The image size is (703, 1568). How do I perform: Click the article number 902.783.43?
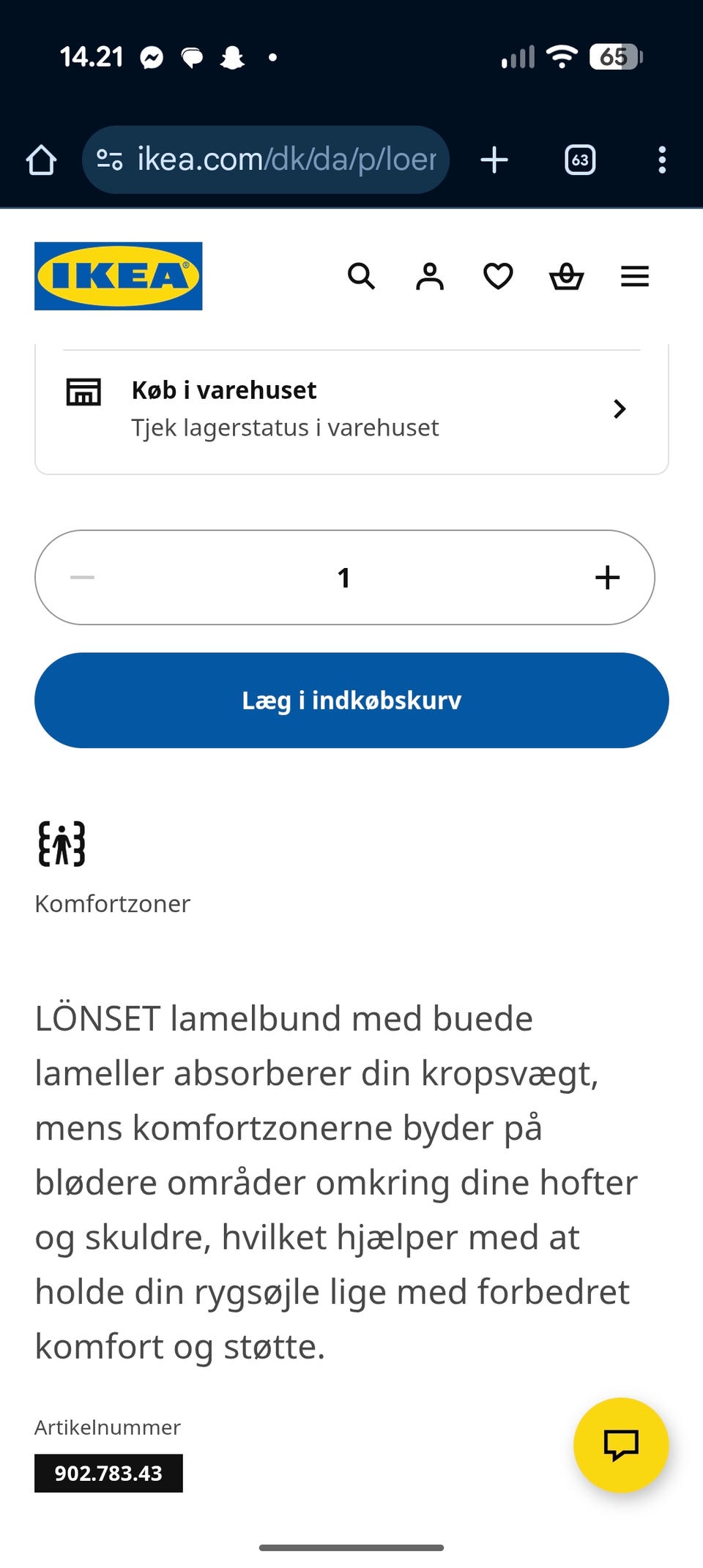(108, 1474)
